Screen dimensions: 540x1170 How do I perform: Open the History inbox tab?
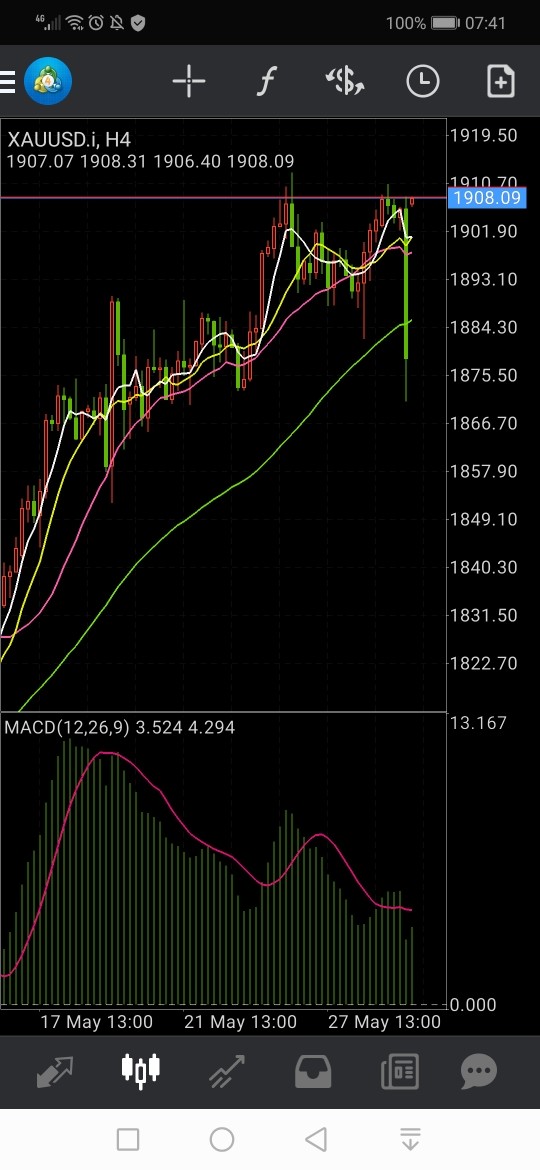[x=313, y=1072]
